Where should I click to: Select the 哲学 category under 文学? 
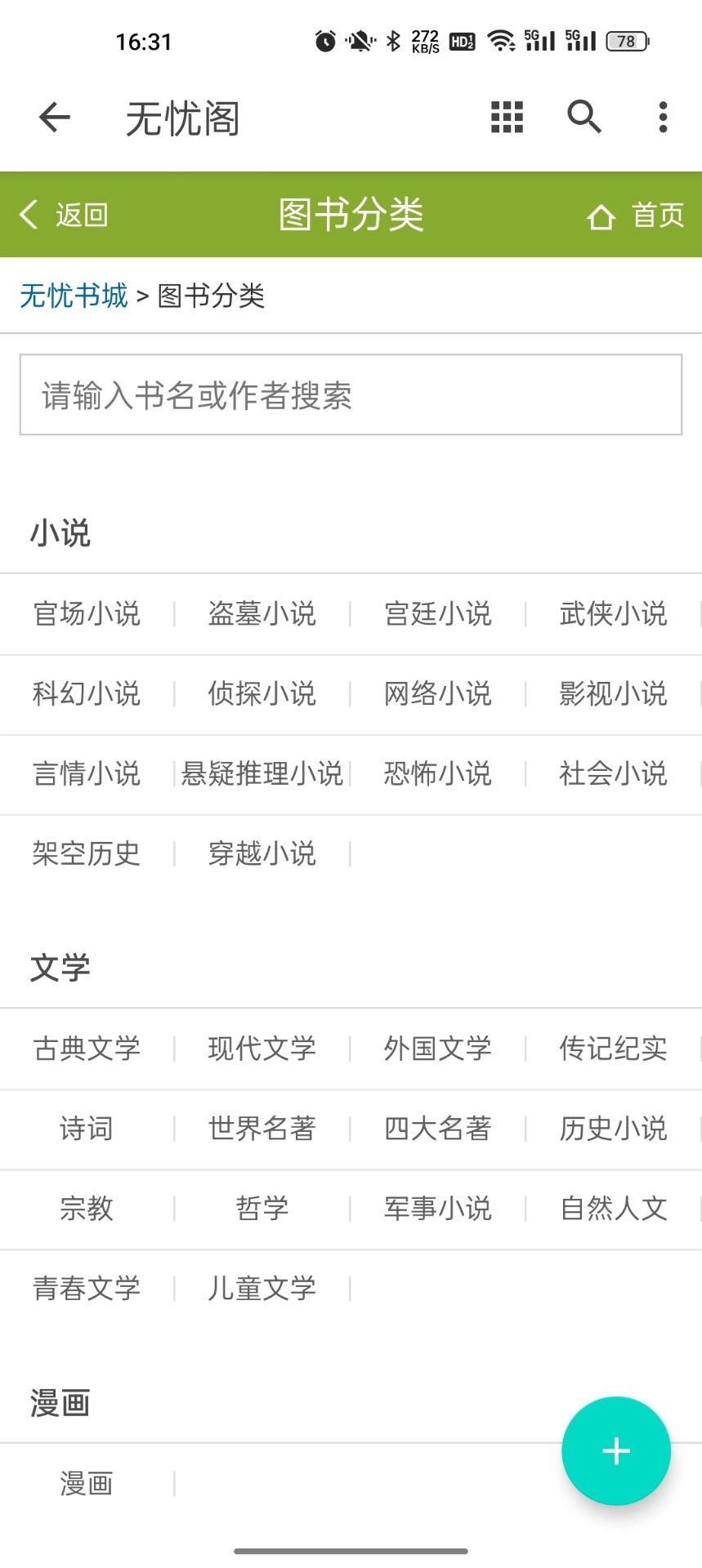[262, 1209]
